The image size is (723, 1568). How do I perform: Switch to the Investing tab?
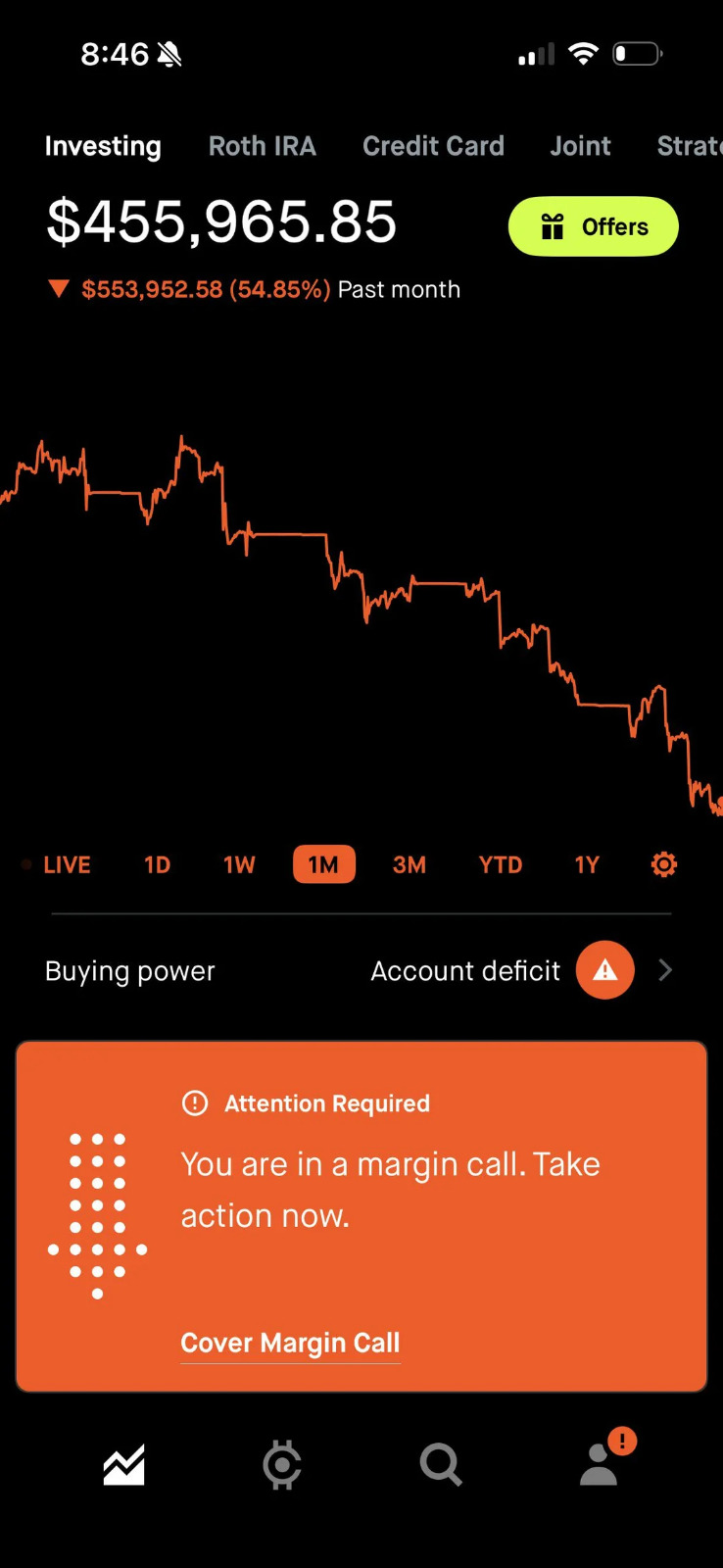point(103,146)
